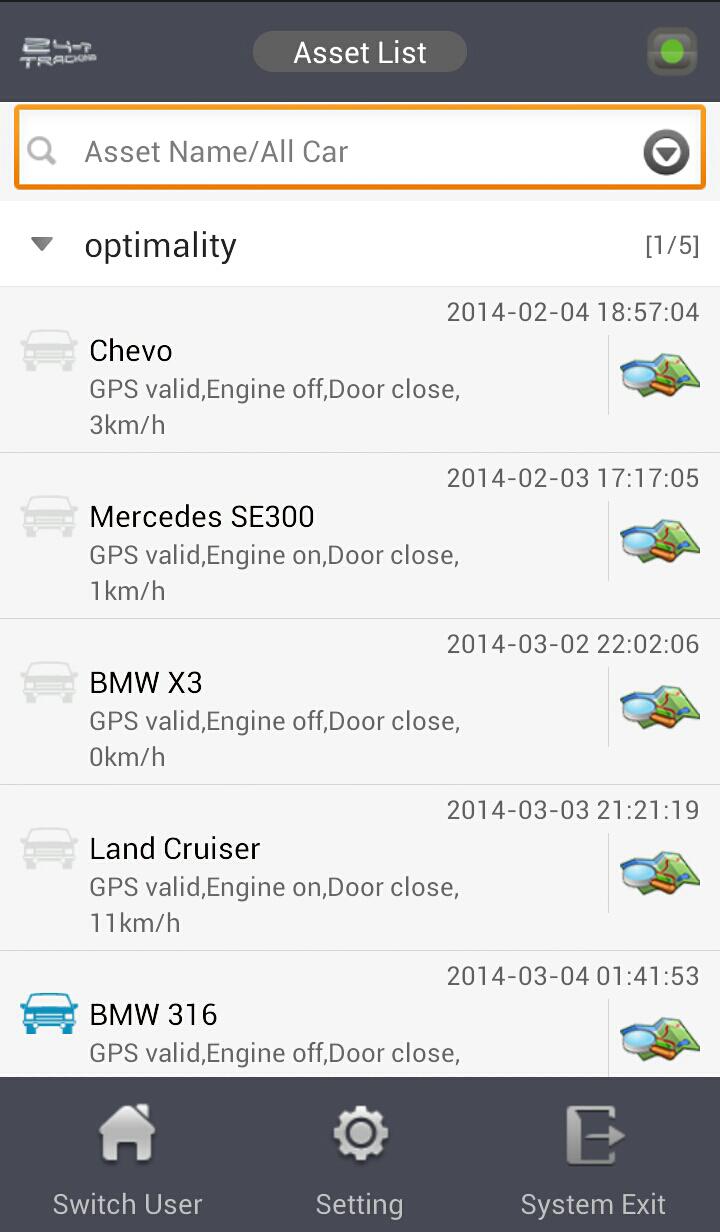Image resolution: width=720 pixels, height=1232 pixels.
Task: Open map for BMW 316
Action: [x=660, y=1037]
